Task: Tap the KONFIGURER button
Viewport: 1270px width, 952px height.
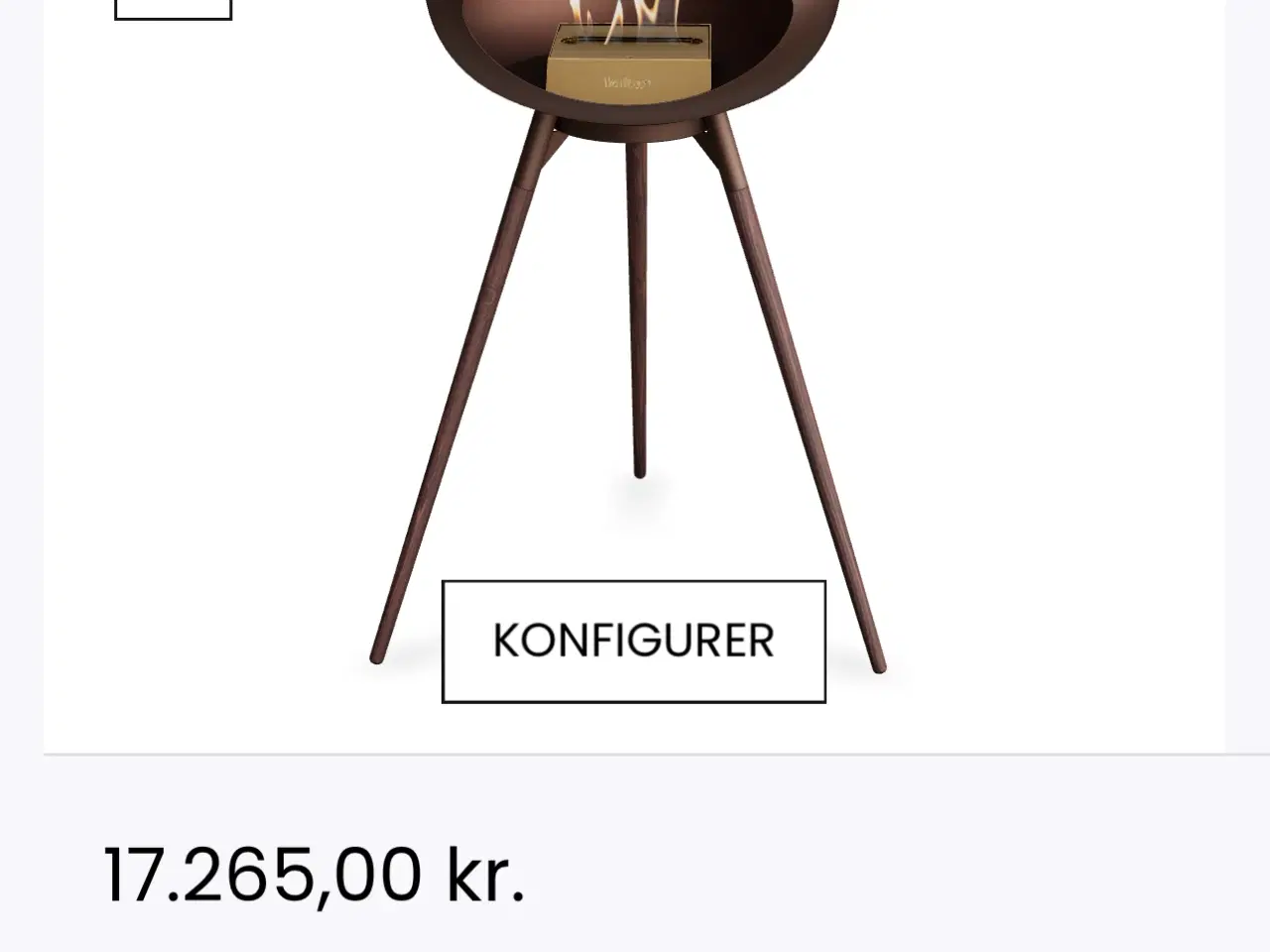Action: [633, 642]
